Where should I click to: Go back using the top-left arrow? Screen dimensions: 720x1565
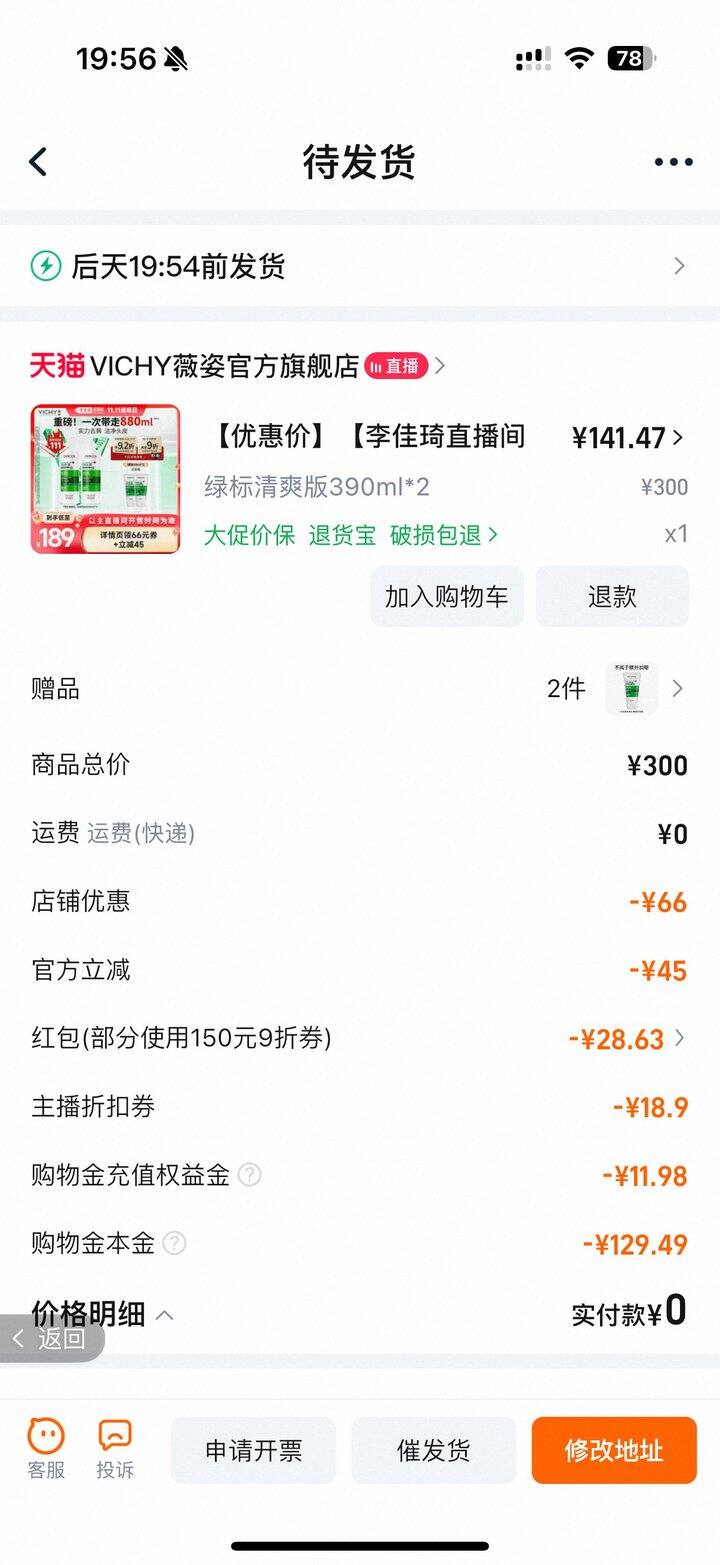38,162
